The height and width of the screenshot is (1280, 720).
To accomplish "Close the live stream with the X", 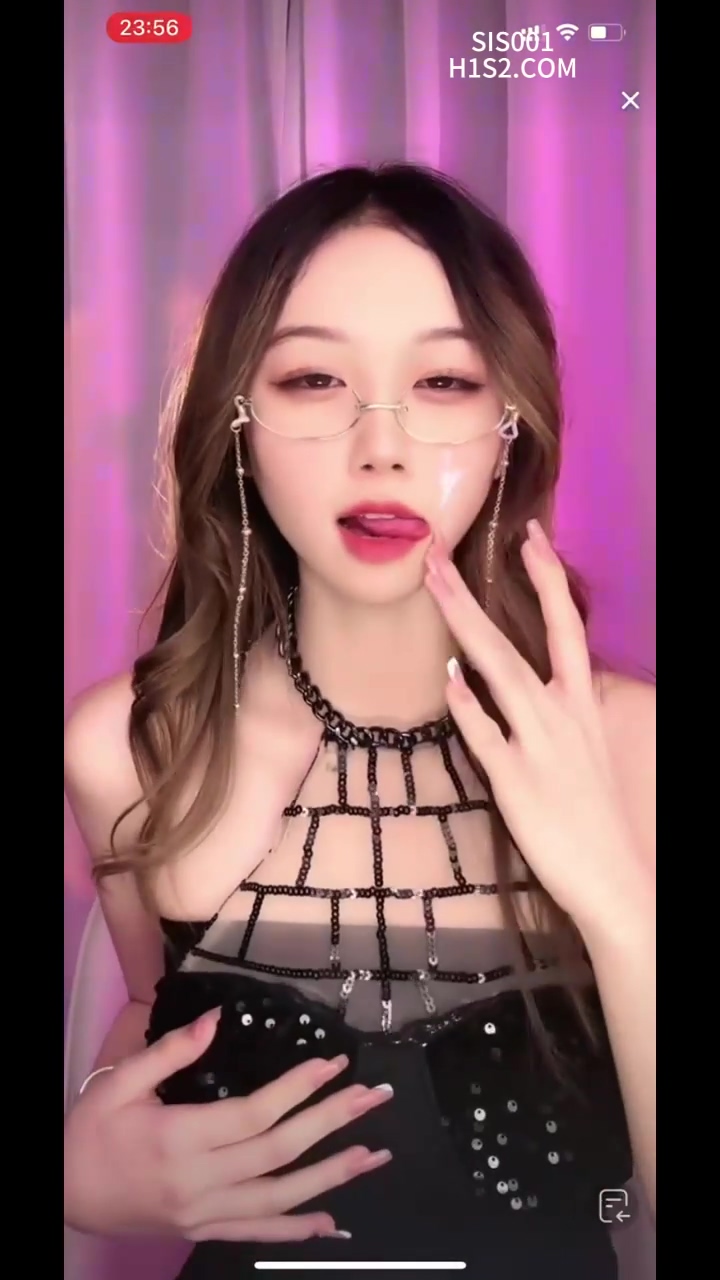I will tap(630, 101).
